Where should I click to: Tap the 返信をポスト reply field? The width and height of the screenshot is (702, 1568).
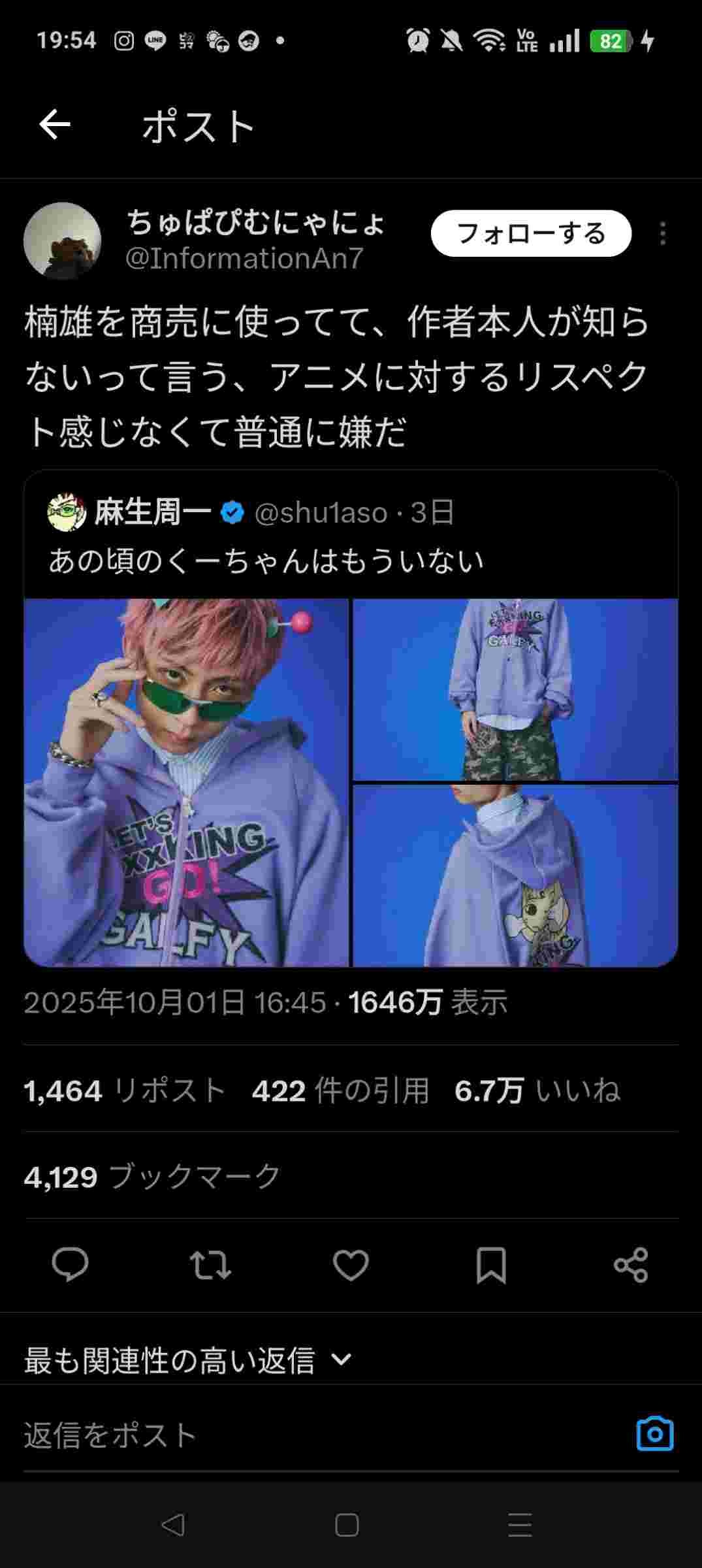(x=294, y=1435)
